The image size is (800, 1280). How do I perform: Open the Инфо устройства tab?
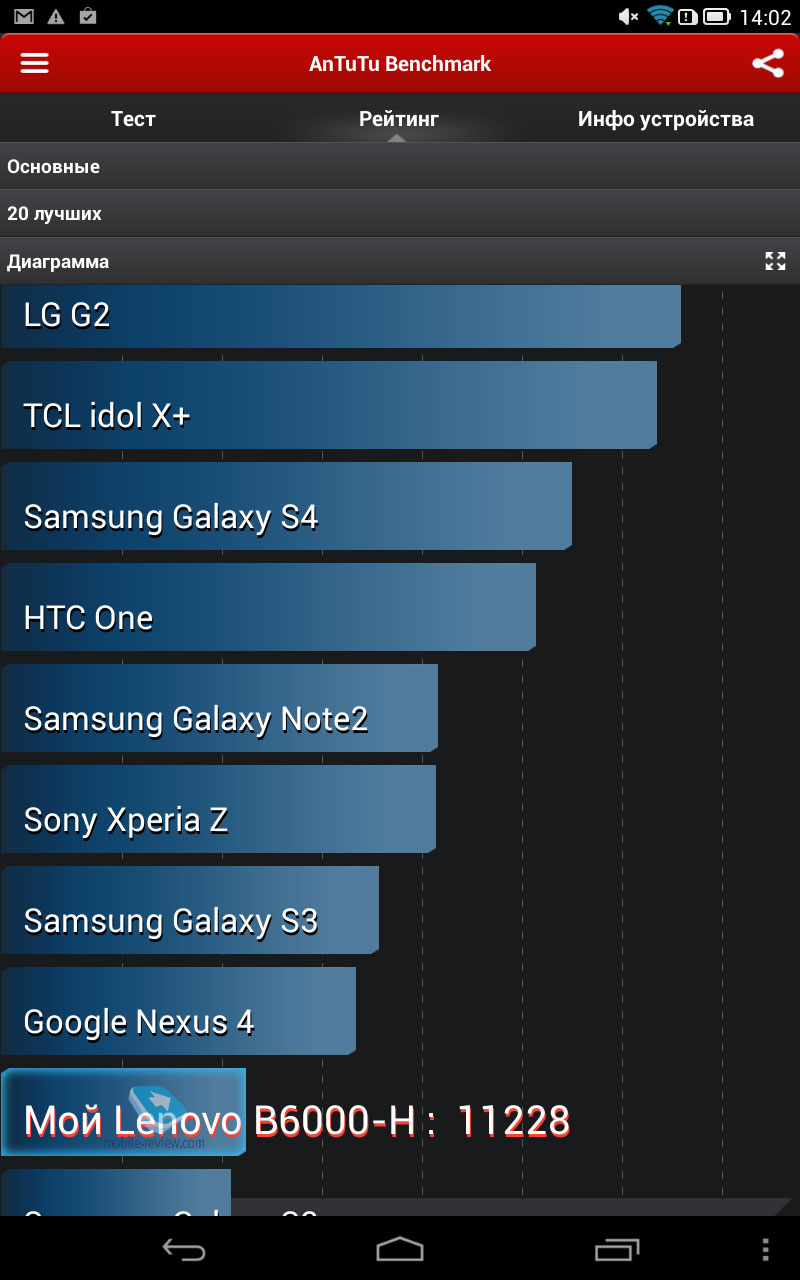tap(666, 119)
